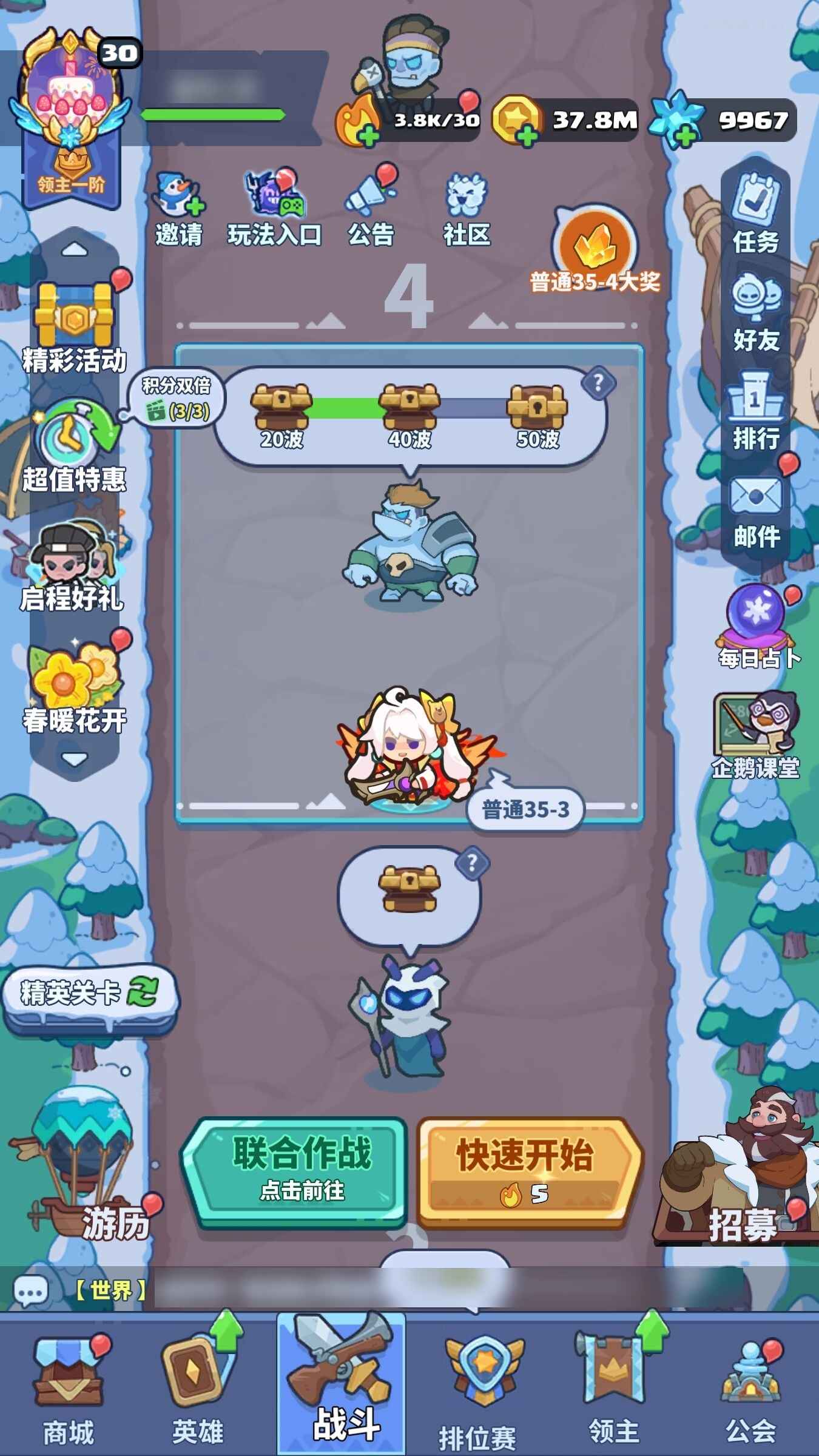Viewport: 819px width, 1456px height.
Task: Switch to the 公会 guild tab
Action: tap(751, 1389)
